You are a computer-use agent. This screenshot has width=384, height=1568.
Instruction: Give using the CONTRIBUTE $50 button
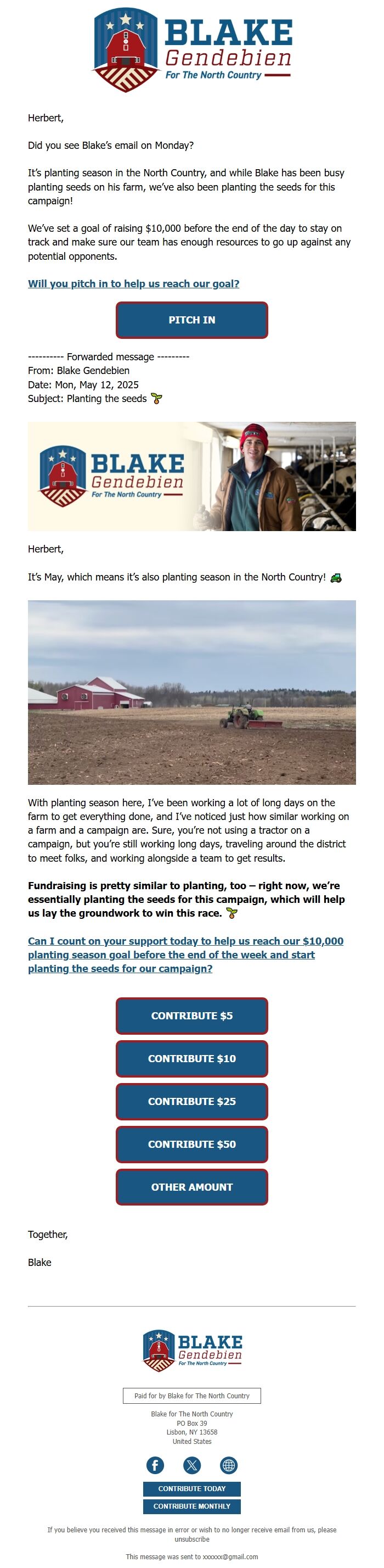tap(192, 1145)
